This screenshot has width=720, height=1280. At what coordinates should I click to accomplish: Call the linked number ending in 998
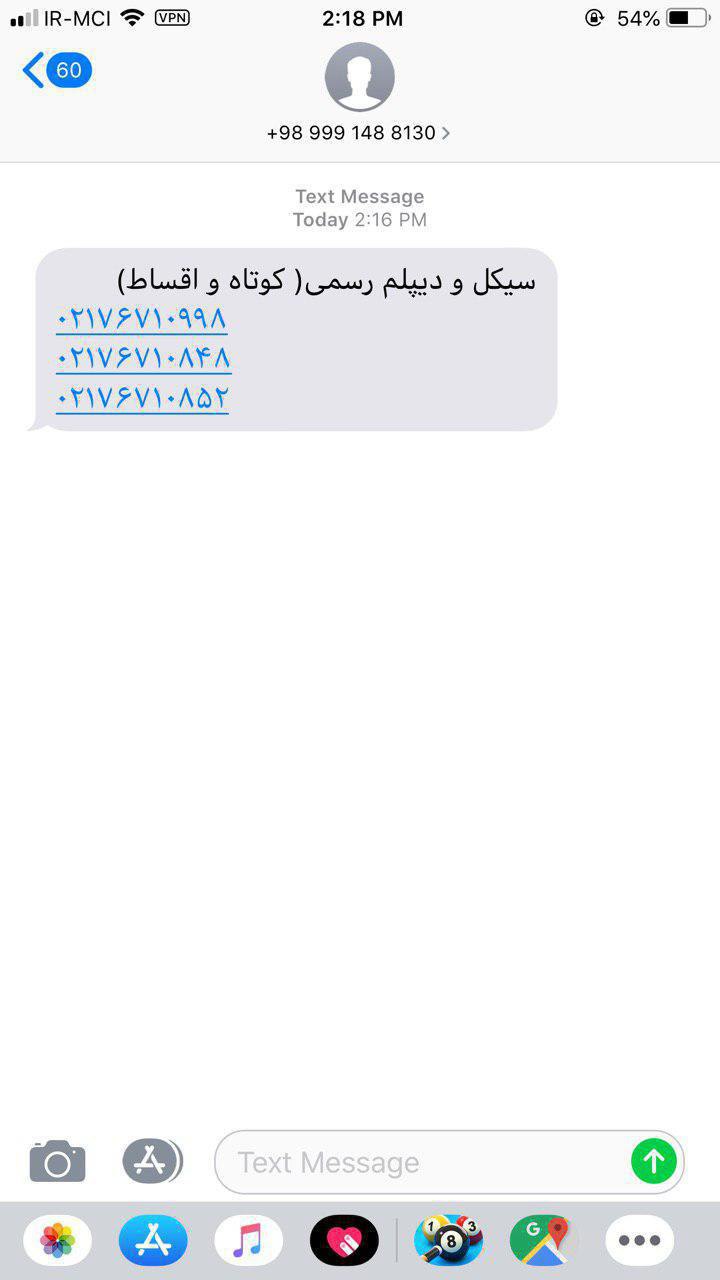coord(142,320)
